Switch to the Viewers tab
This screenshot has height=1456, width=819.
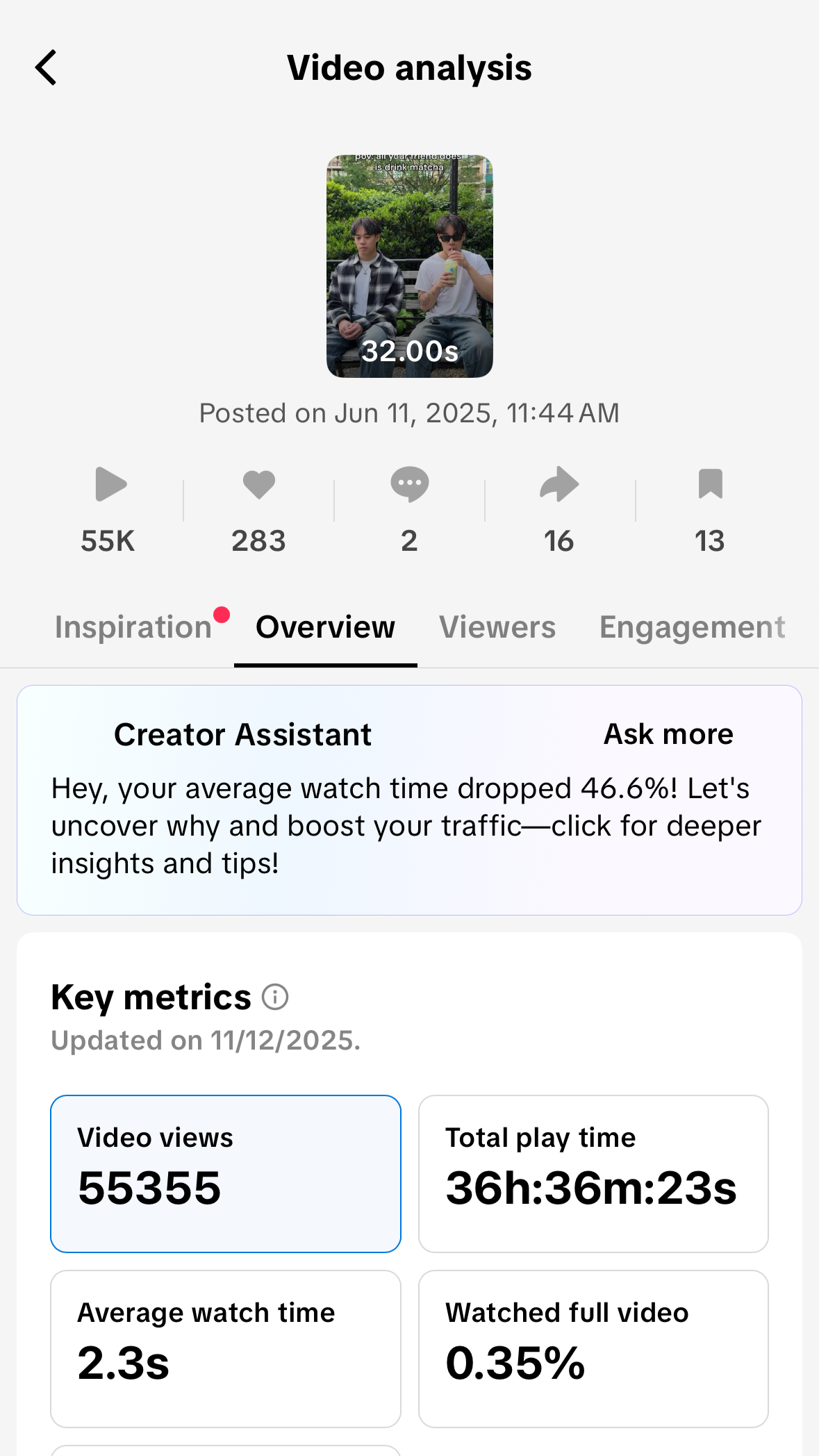(497, 627)
